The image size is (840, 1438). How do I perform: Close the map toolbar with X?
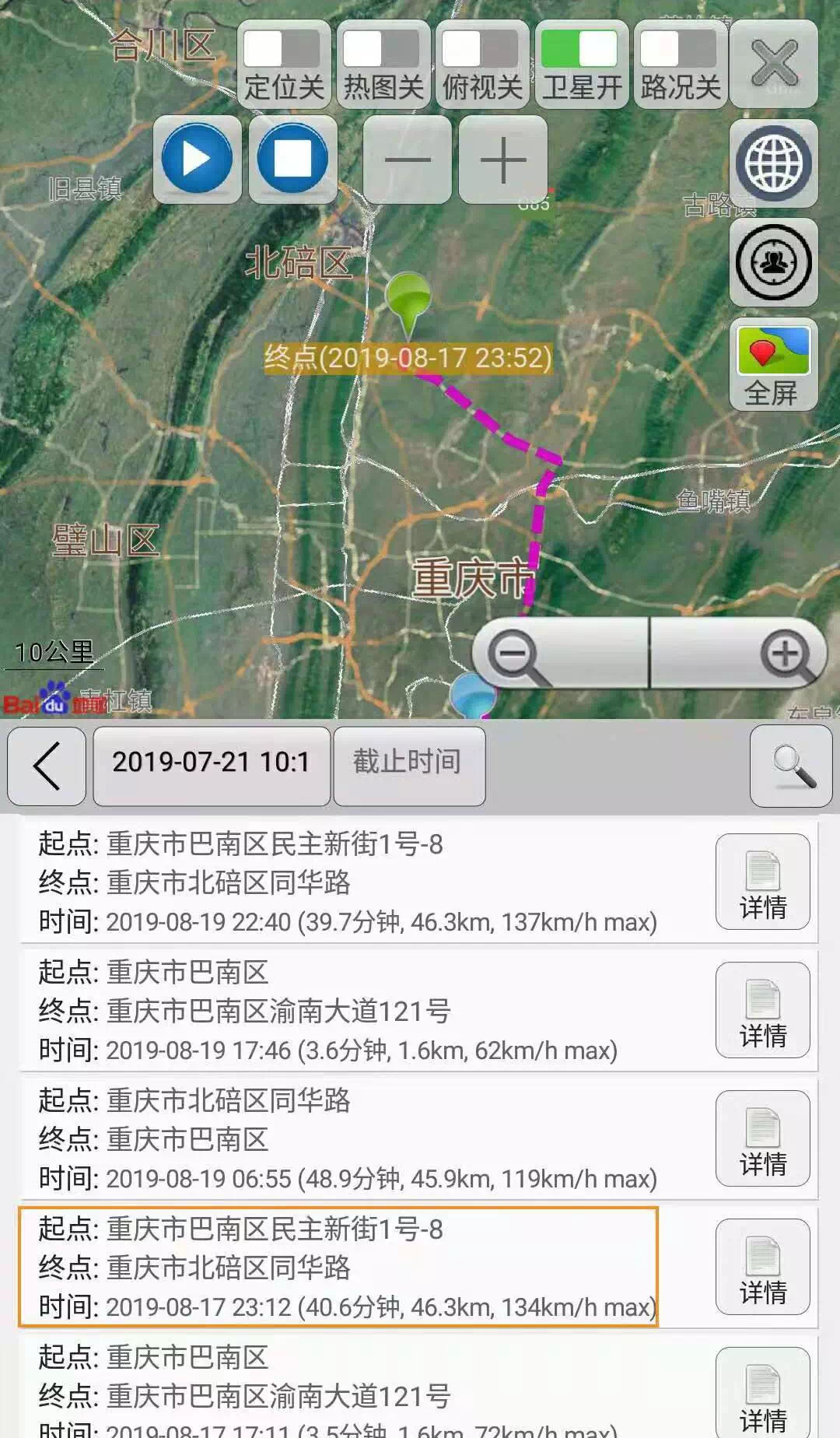coord(774,64)
